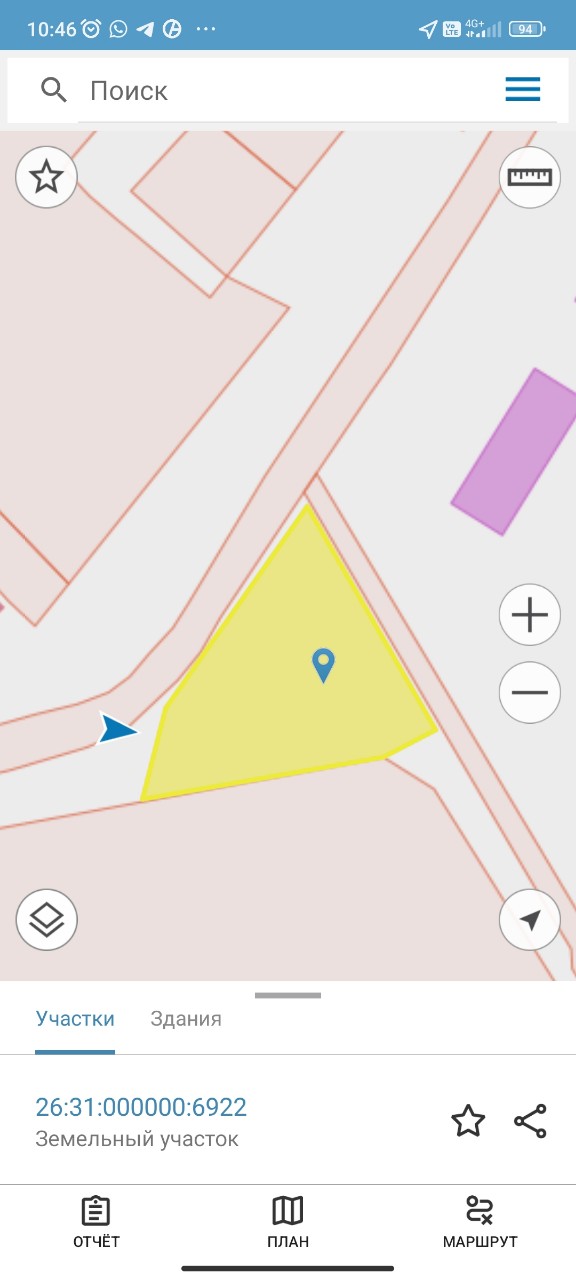Add parcel 26:31:000000:6922 to favorites
This screenshot has width=576, height=1280.
468,1121
